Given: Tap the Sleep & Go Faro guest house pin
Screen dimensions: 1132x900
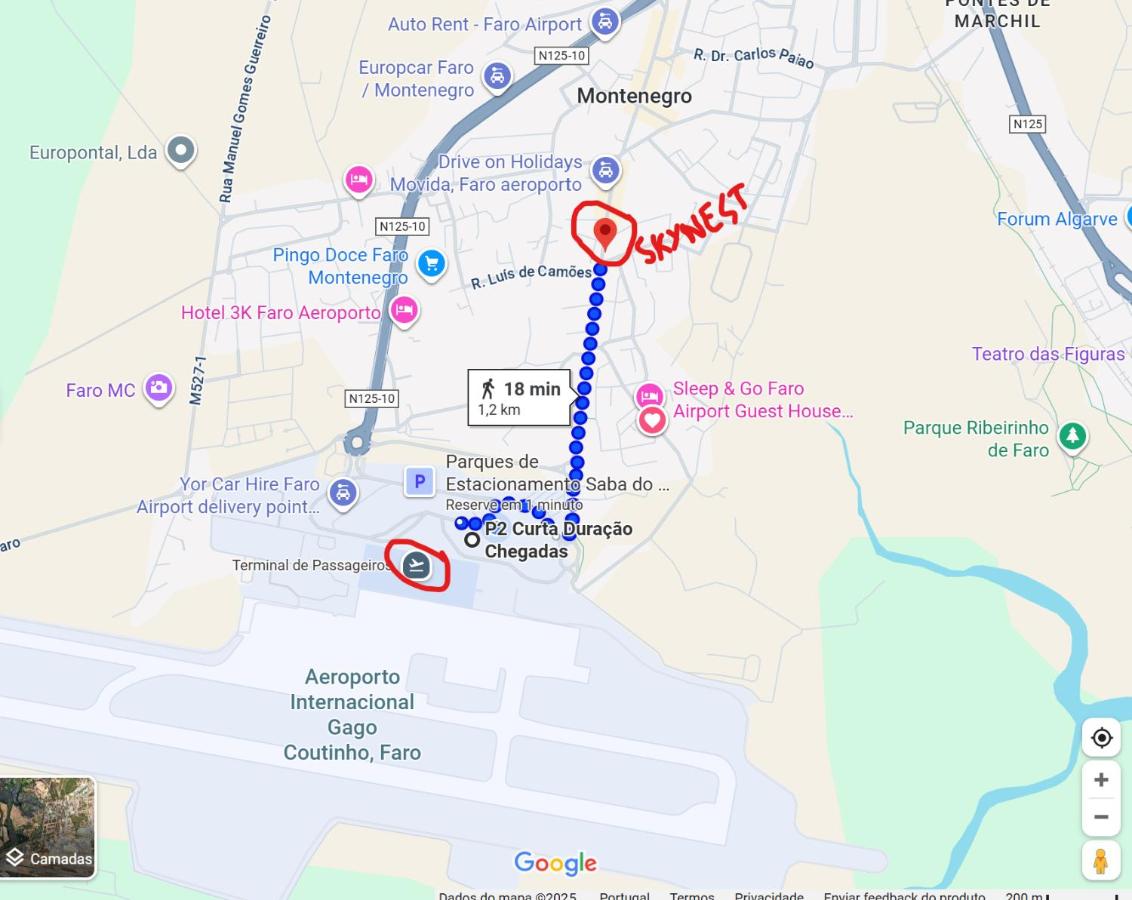Looking at the screenshot, I should [x=649, y=396].
